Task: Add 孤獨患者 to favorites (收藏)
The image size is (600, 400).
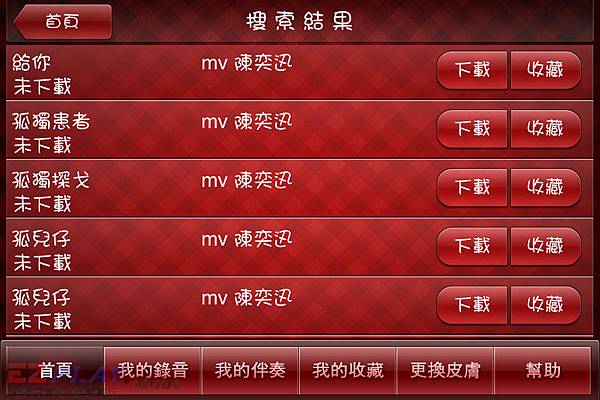Action: [545, 128]
